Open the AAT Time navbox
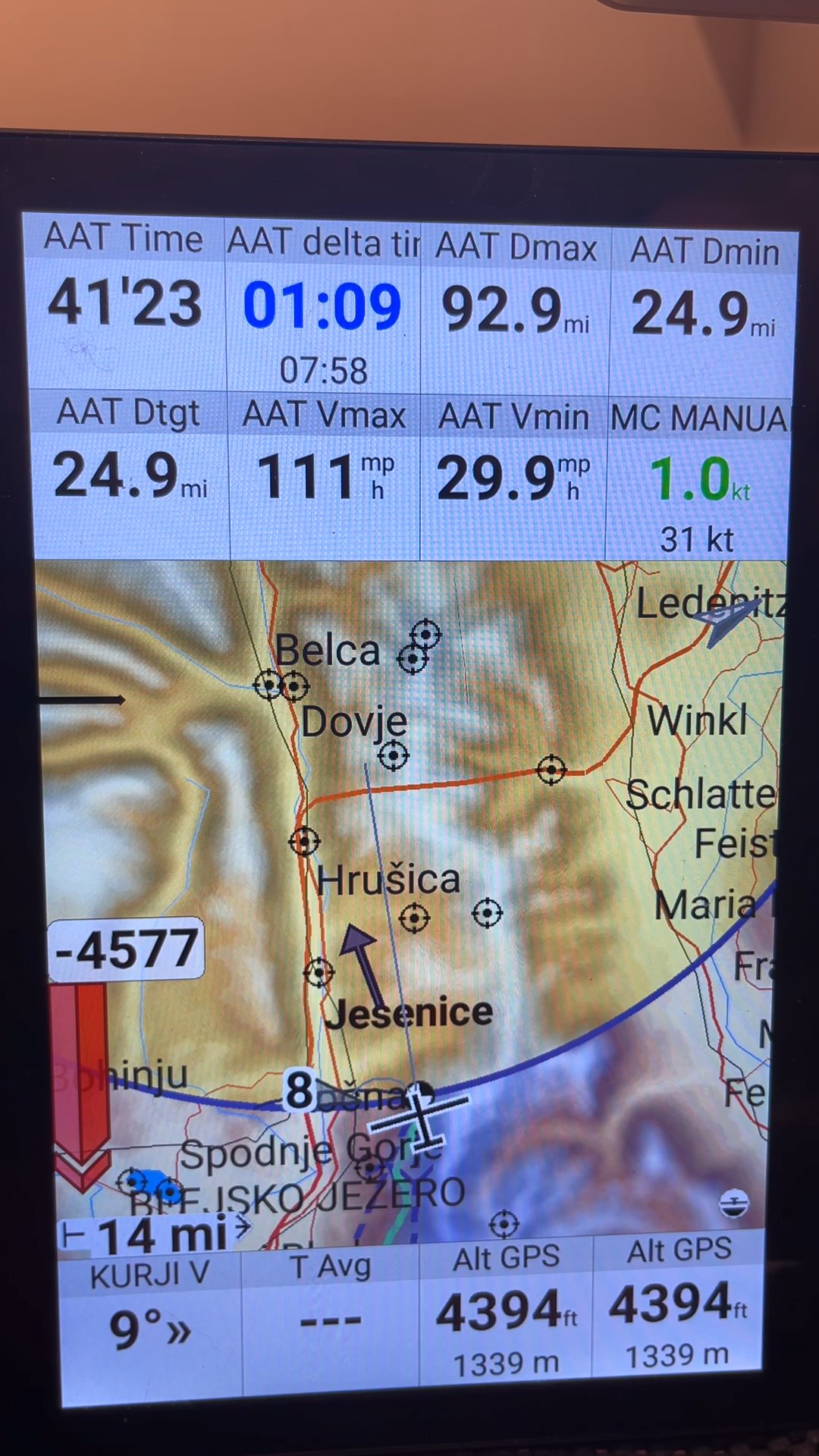 tap(126, 302)
